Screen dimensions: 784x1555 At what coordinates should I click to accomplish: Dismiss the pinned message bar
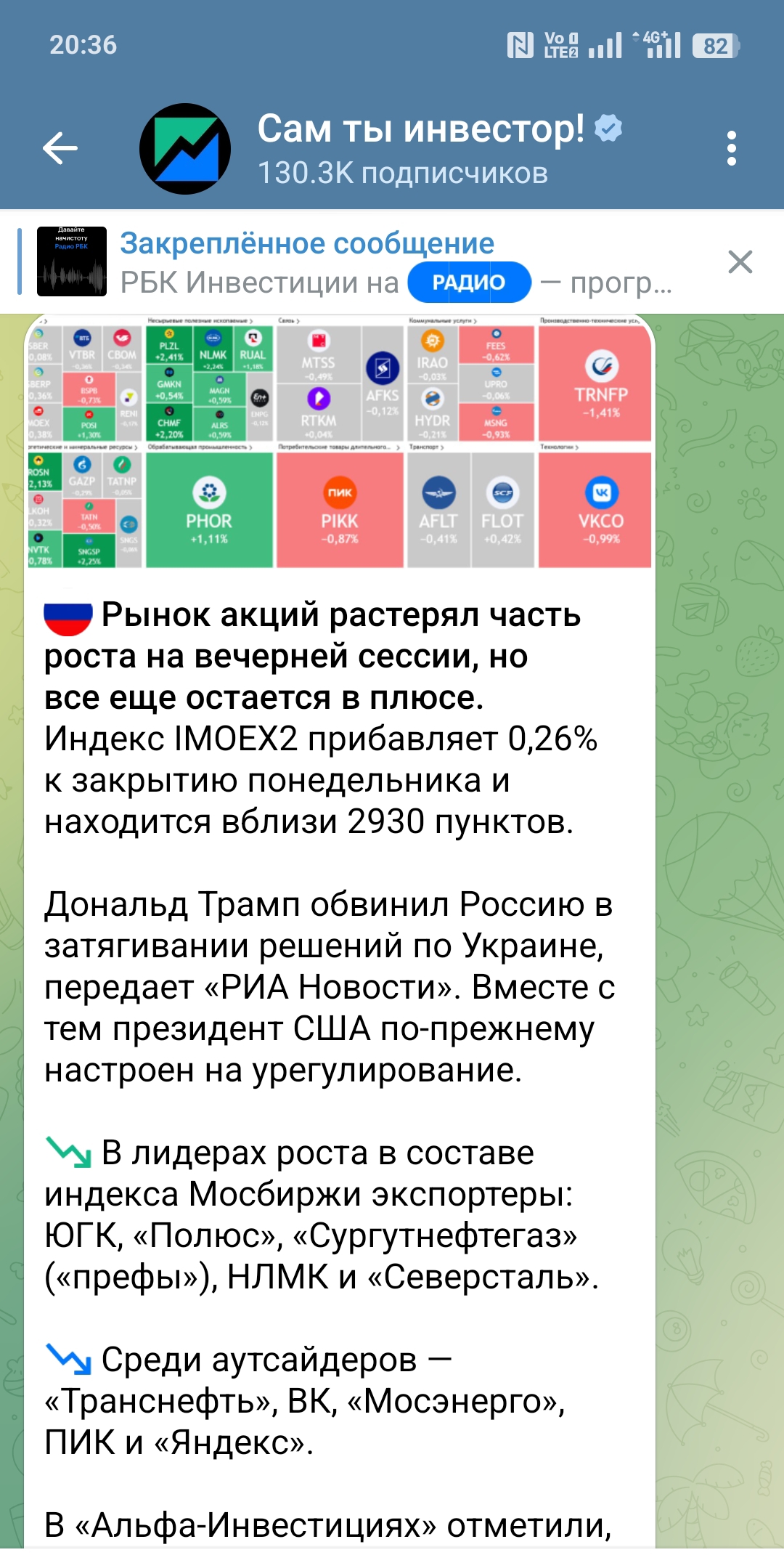tap(740, 262)
